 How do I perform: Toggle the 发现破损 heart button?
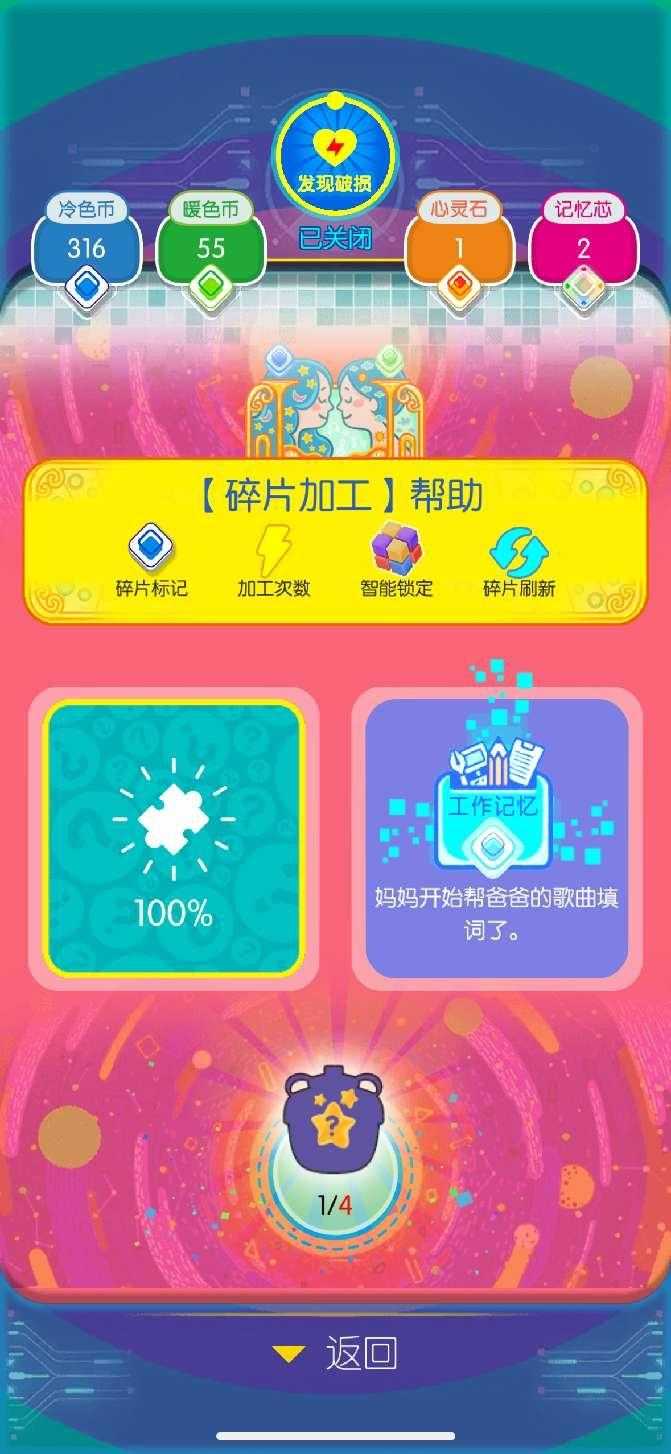click(335, 158)
